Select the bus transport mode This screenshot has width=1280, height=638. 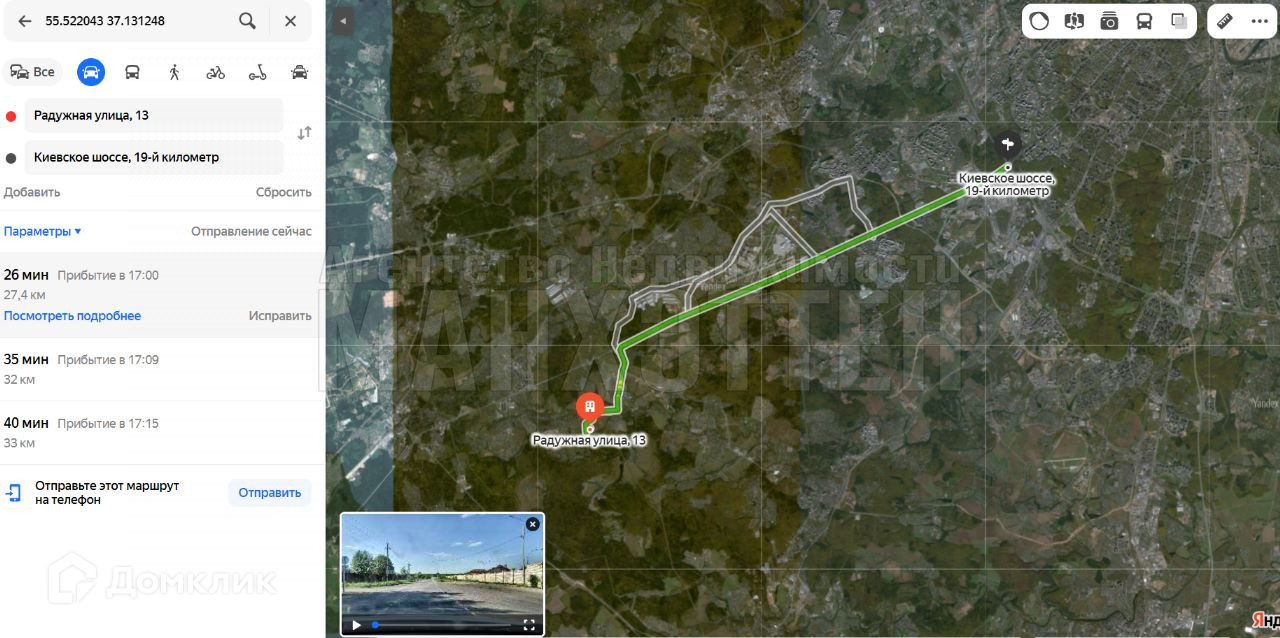coord(132,72)
